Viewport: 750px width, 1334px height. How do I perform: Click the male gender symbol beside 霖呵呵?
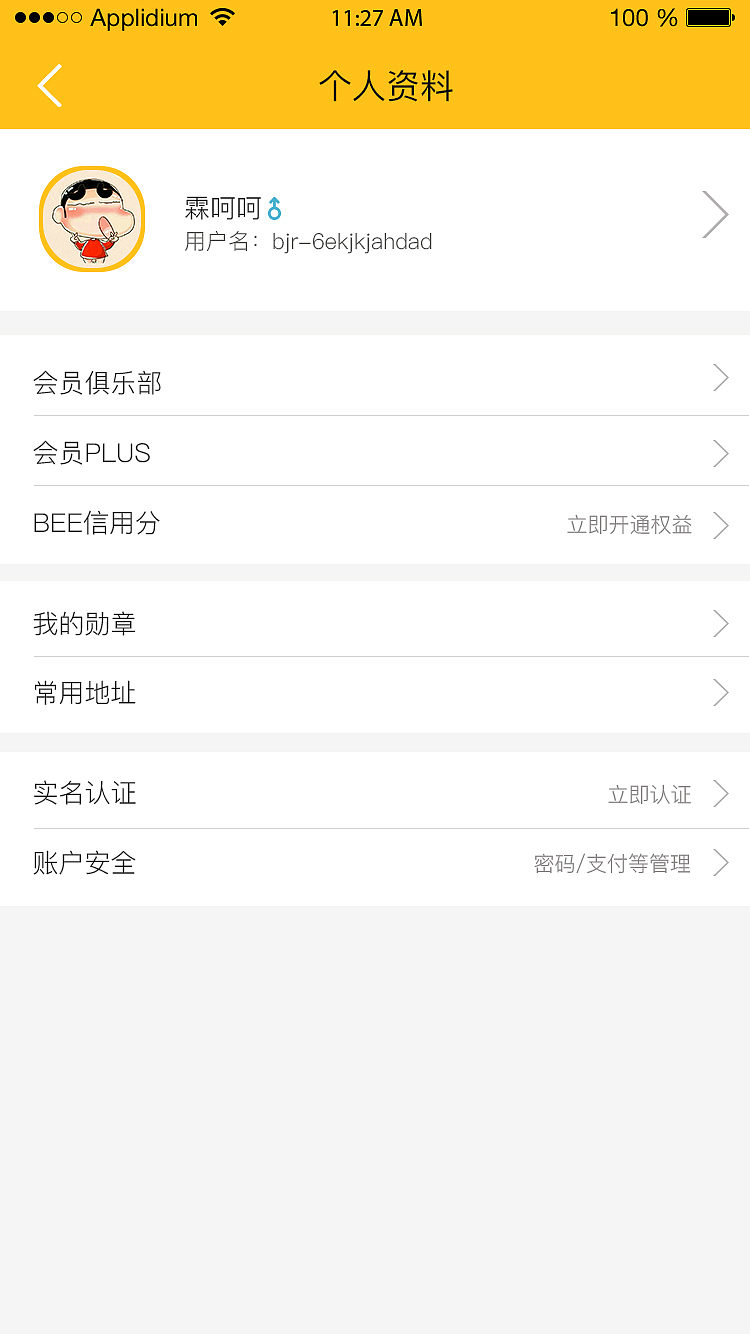(x=274, y=205)
